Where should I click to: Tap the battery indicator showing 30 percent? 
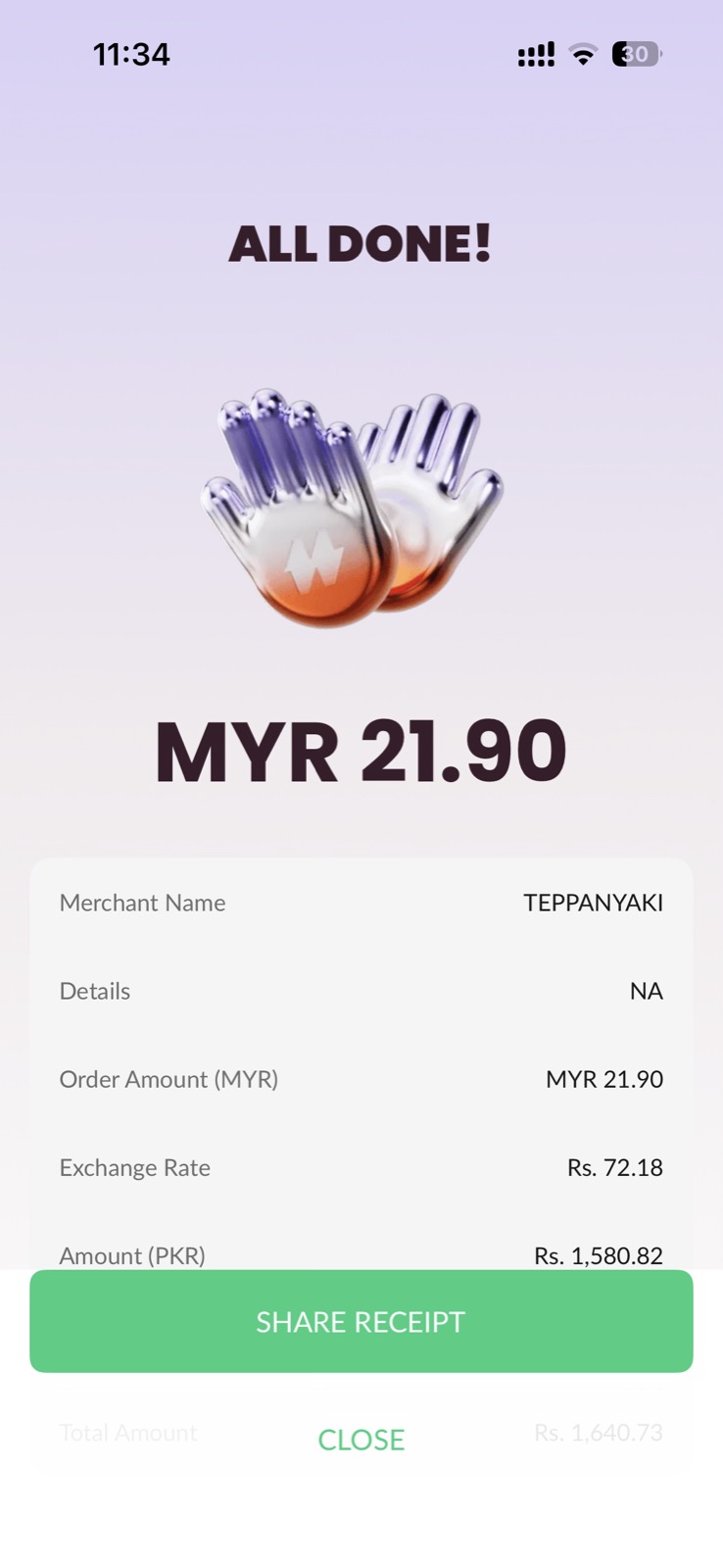click(x=634, y=54)
